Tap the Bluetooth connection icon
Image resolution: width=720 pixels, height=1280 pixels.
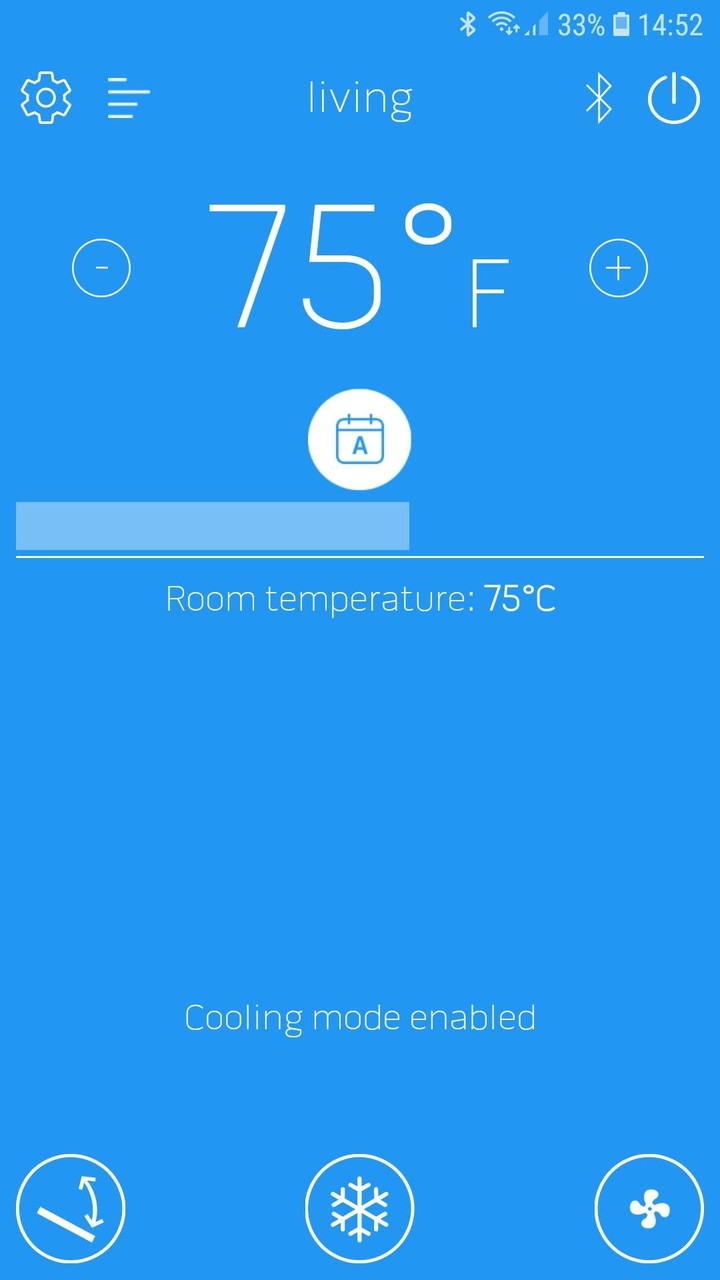[598, 98]
